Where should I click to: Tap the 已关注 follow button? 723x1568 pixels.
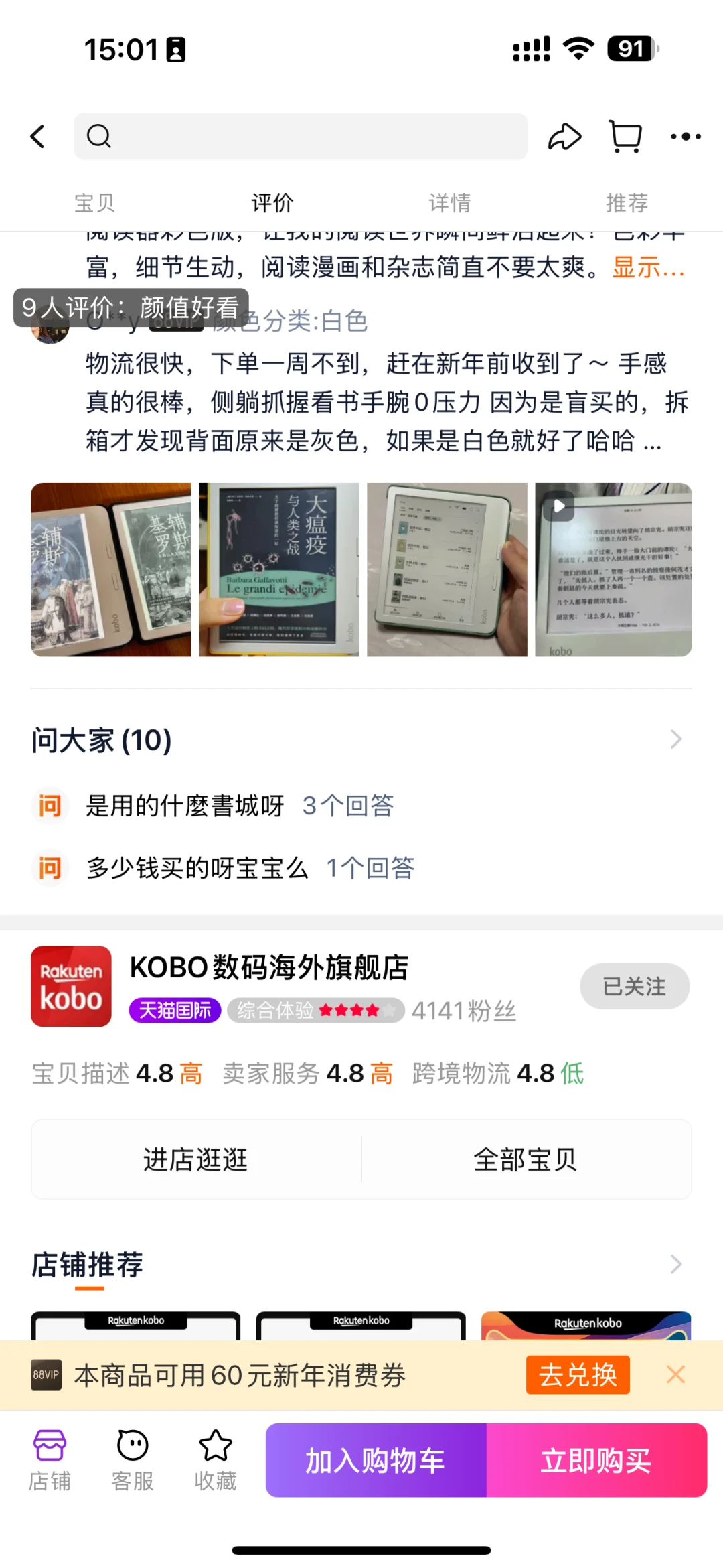point(635,986)
